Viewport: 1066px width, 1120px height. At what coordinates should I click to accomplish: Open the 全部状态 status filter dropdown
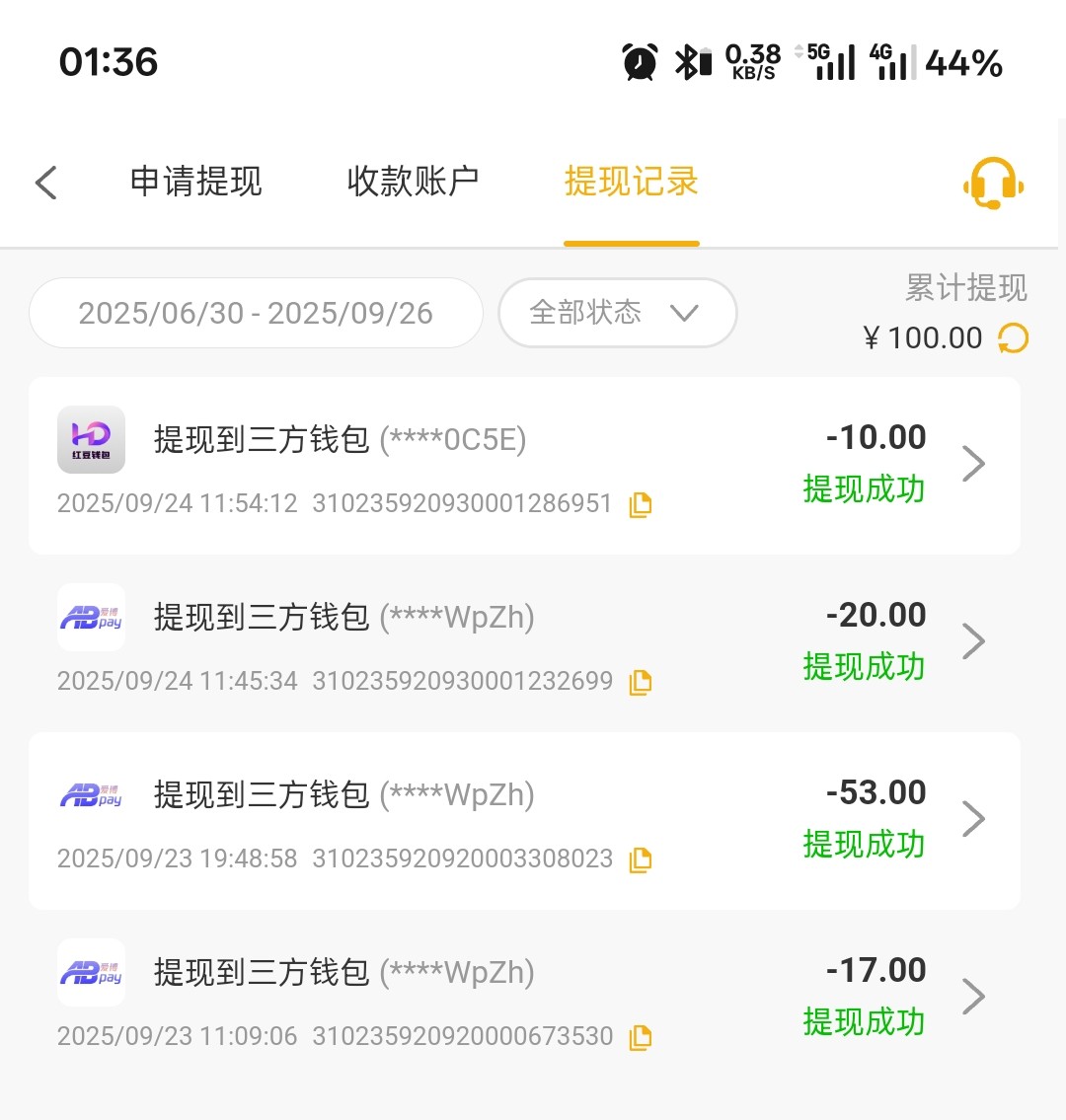pos(617,313)
